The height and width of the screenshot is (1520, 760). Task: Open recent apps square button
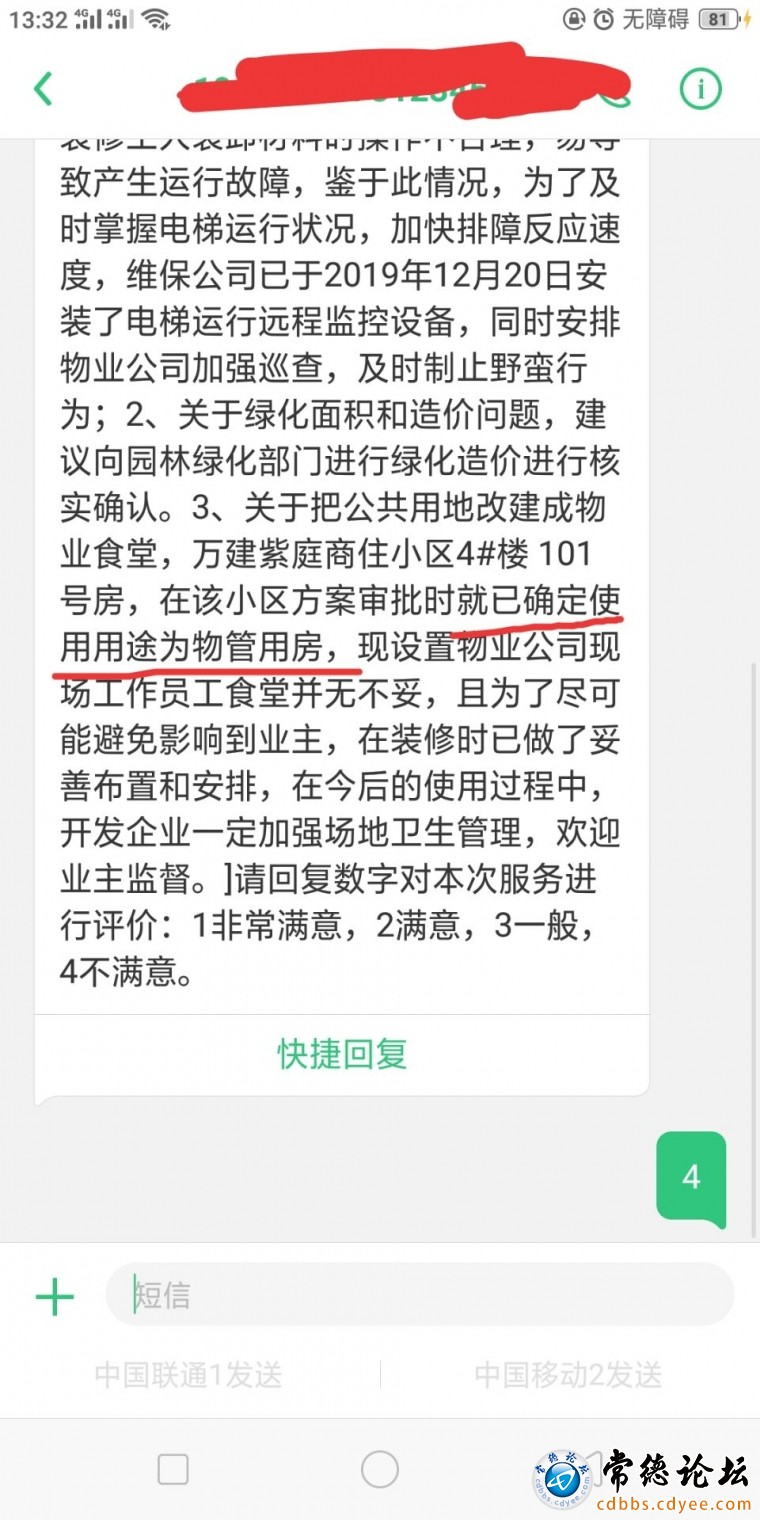(x=173, y=1469)
